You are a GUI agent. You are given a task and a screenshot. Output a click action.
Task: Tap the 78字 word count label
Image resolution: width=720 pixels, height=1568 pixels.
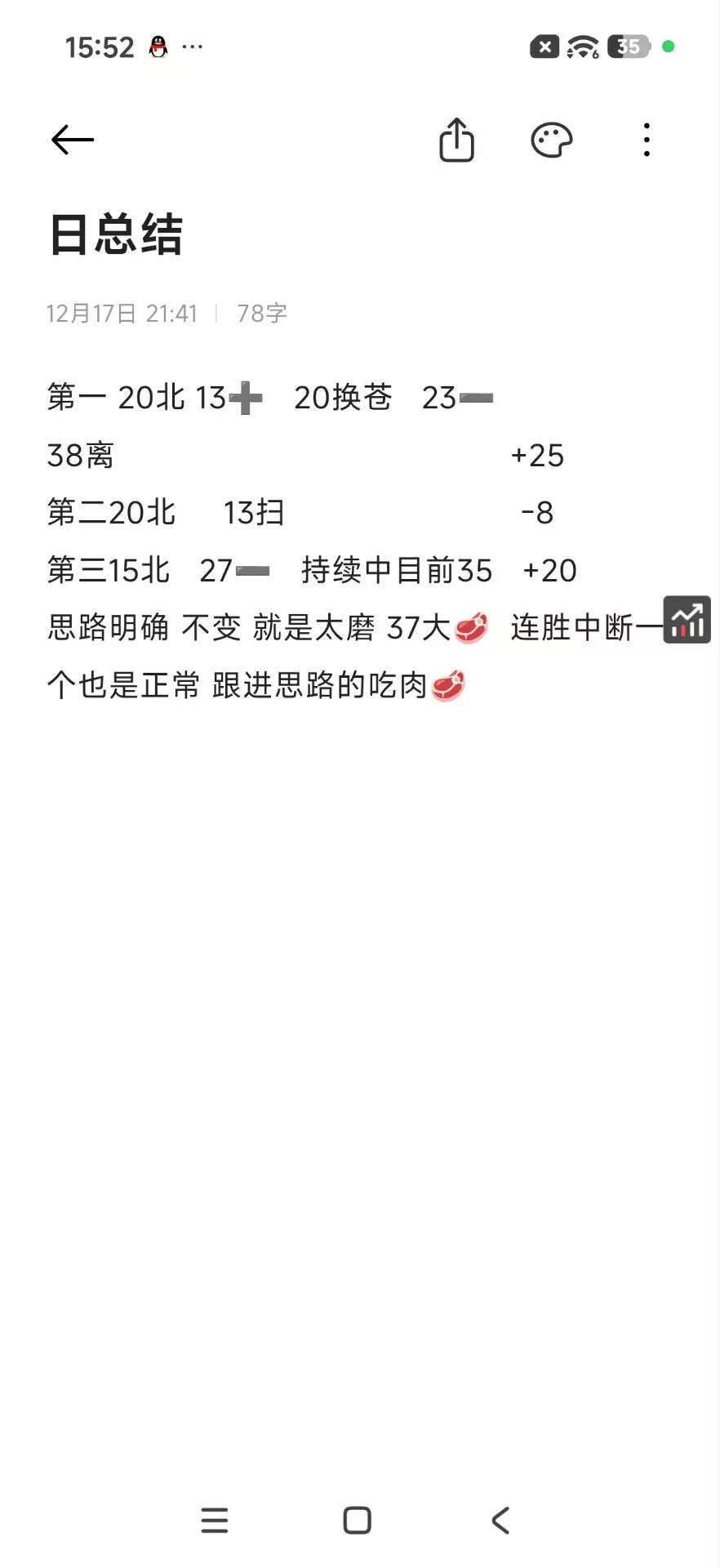[x=262, y=313]
